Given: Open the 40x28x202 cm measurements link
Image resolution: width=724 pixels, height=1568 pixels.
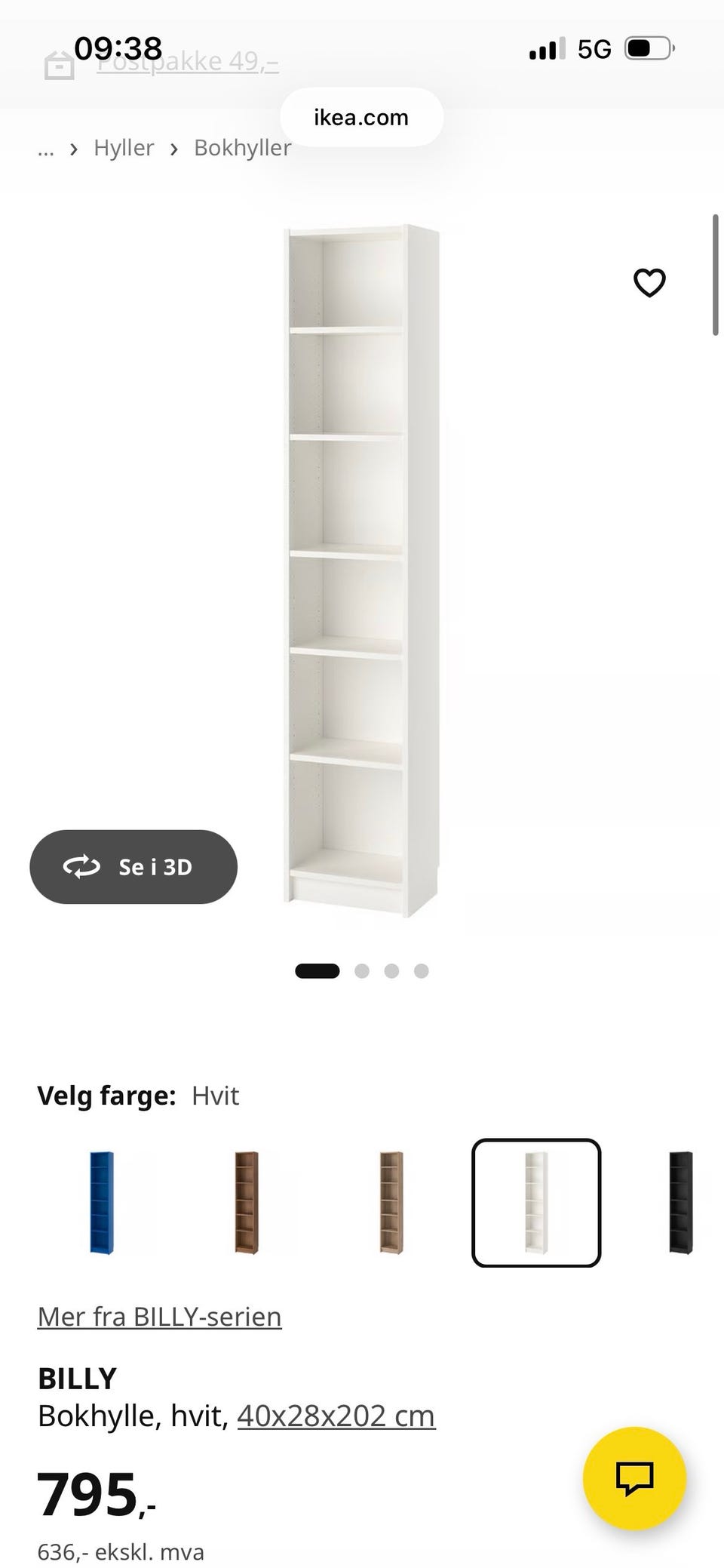Looking at the screenshot, I should pos(336,1416).
